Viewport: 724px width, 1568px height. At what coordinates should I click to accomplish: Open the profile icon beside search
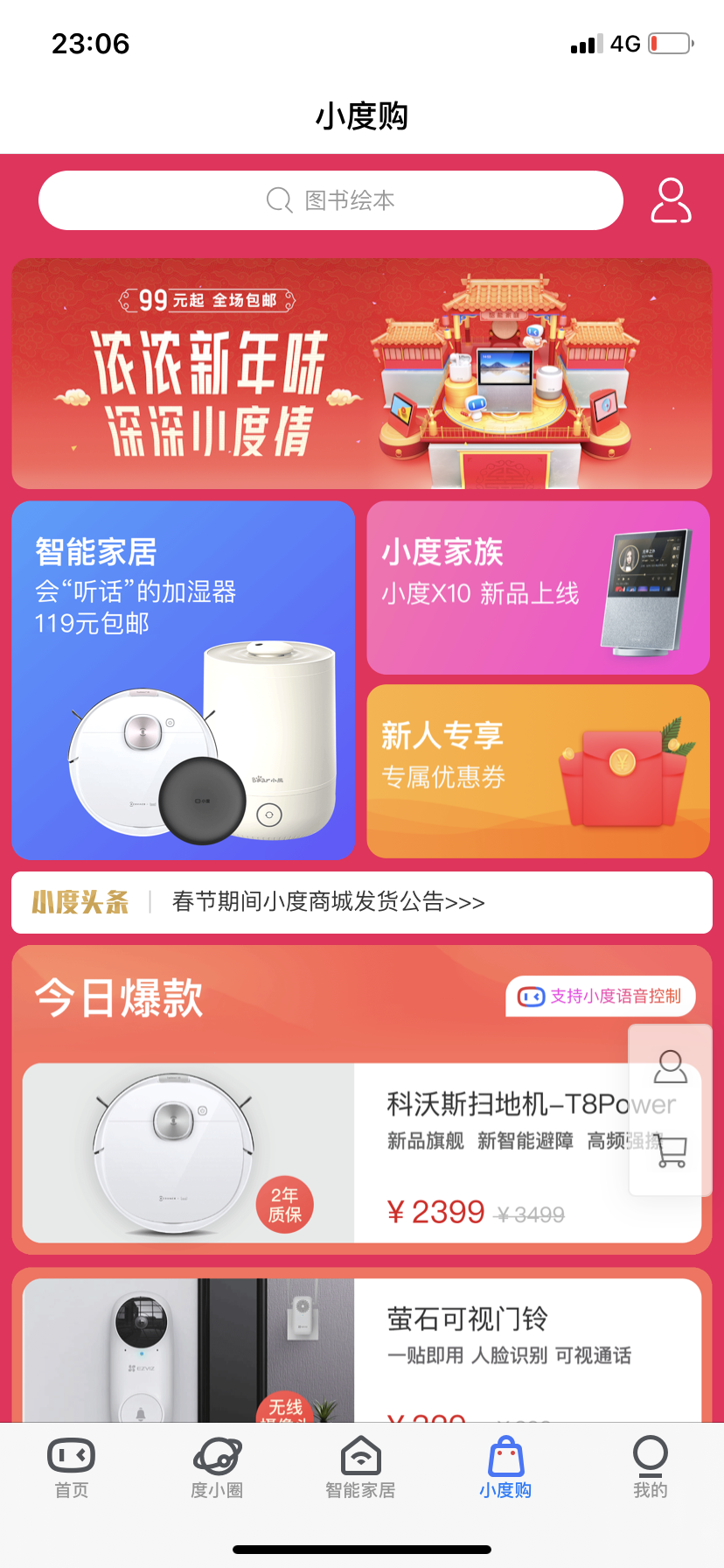(x=671, y=200)
